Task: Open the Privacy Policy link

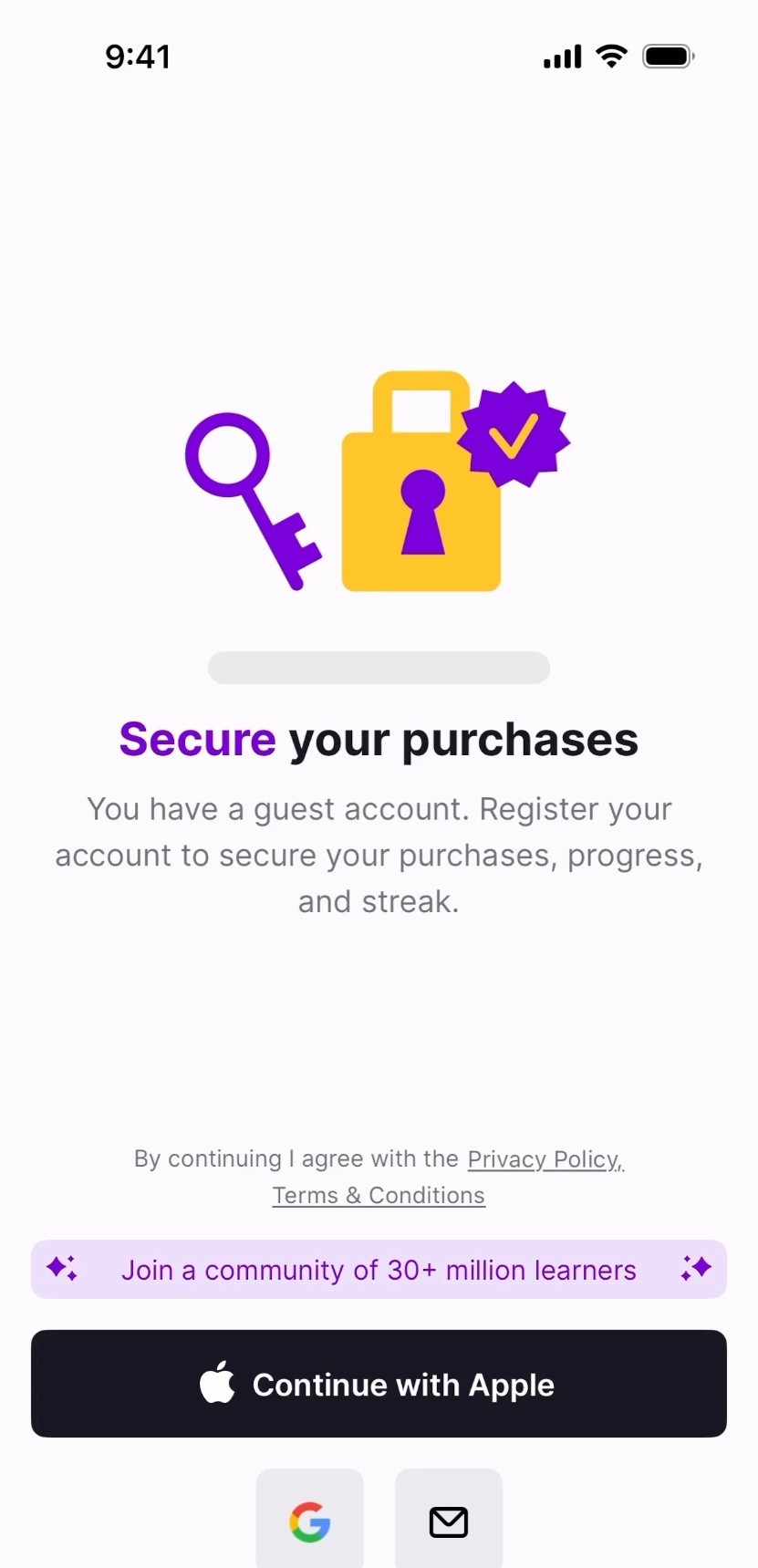Action: coord(545,1158)
